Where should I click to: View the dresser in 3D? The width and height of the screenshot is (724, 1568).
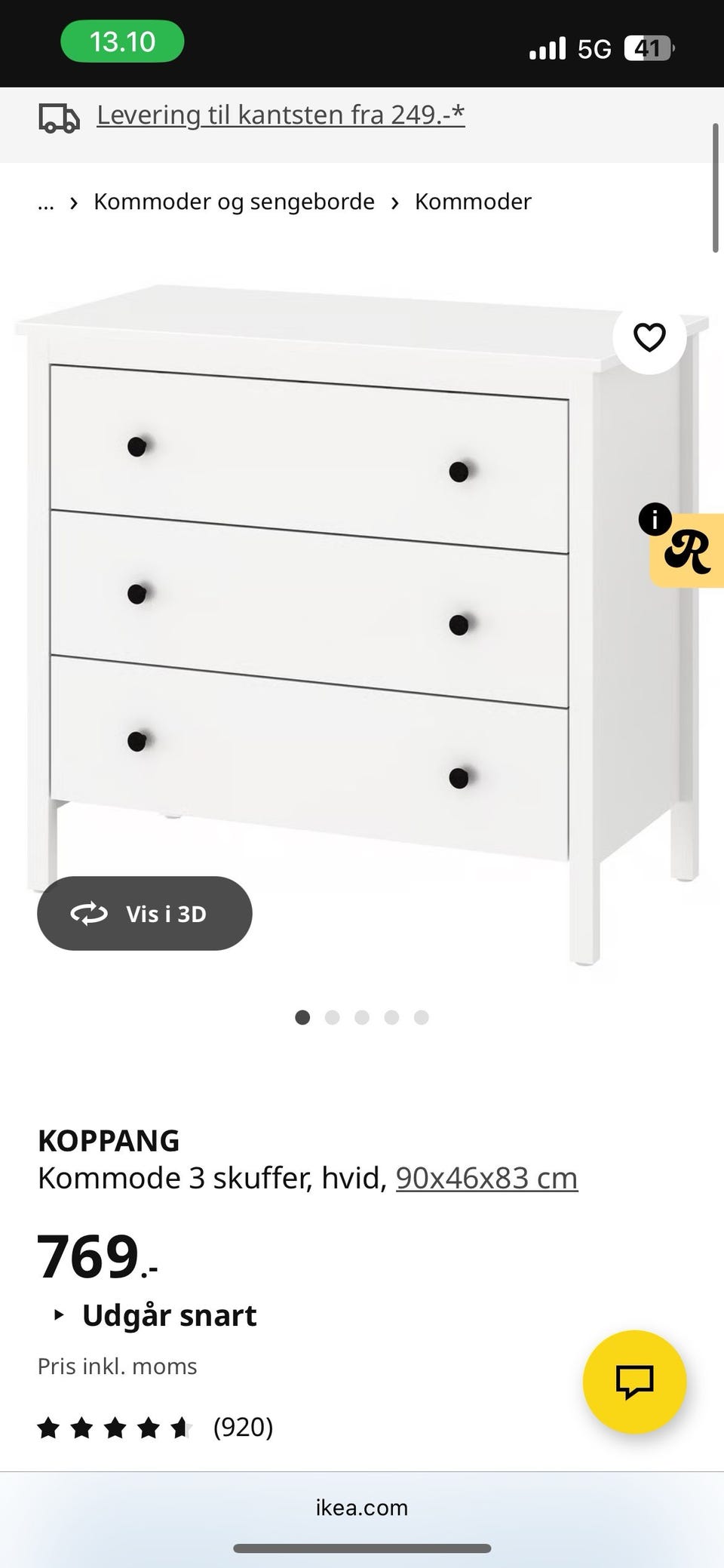pos(145,913)
